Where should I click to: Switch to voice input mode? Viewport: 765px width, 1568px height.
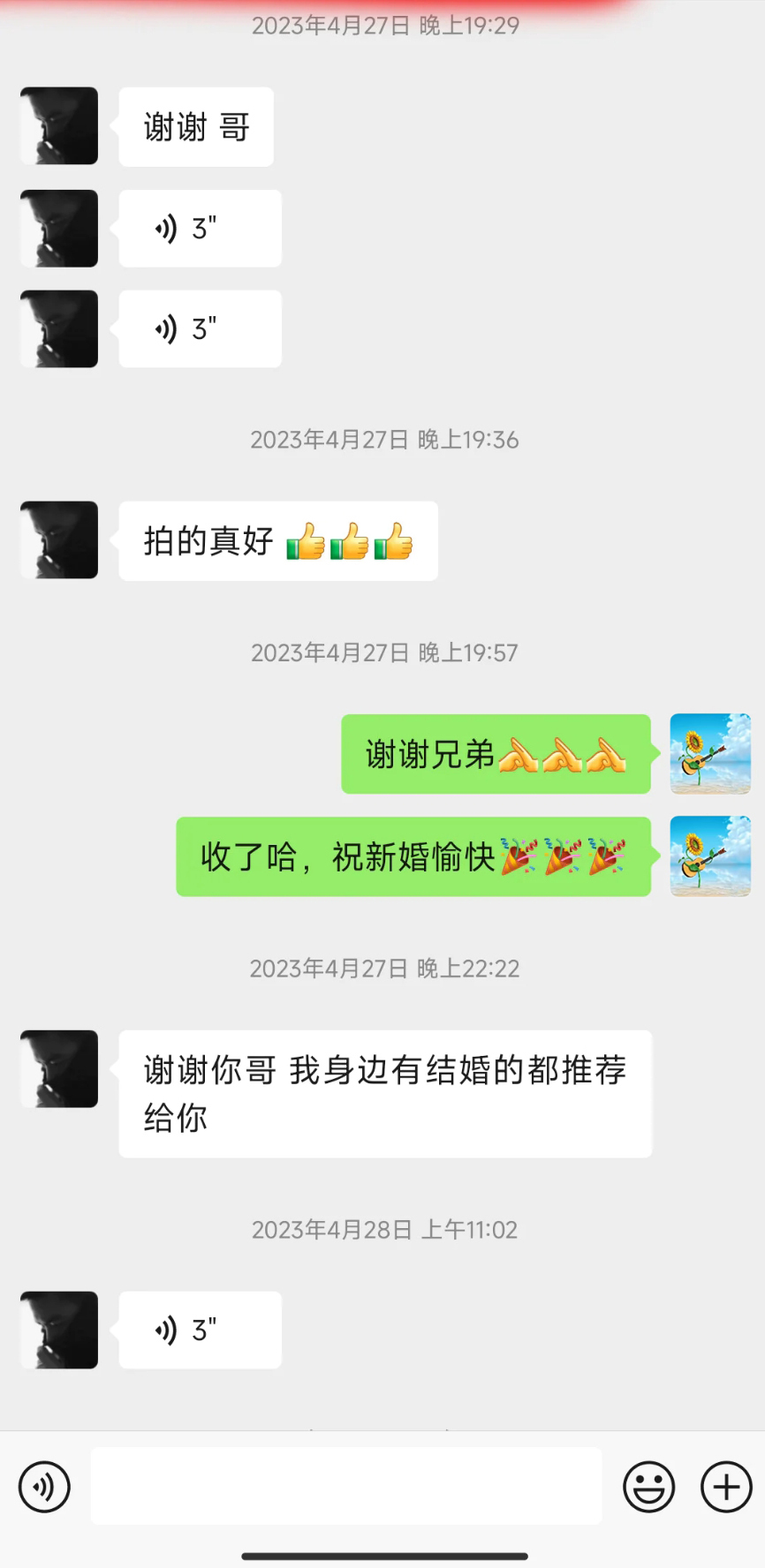[x=44, y=1487]
